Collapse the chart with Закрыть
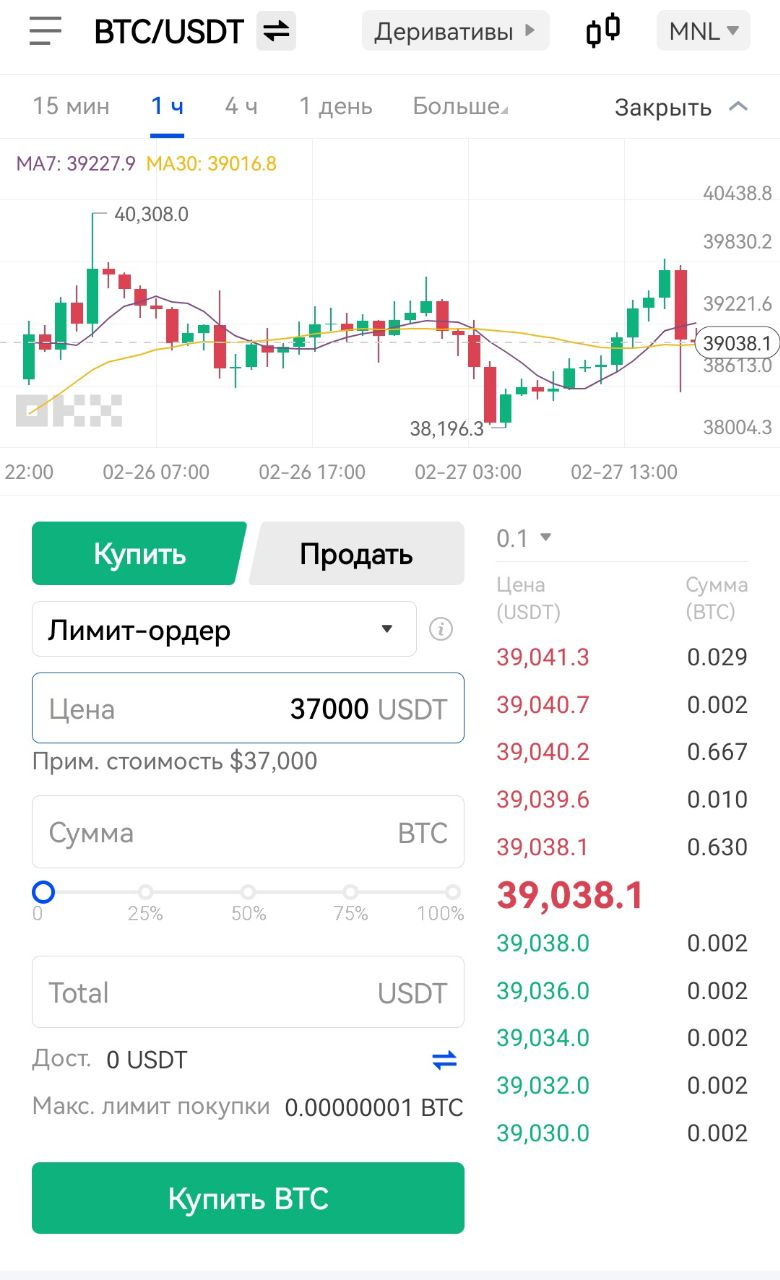 pyautogui.click(x=680, y=107)
